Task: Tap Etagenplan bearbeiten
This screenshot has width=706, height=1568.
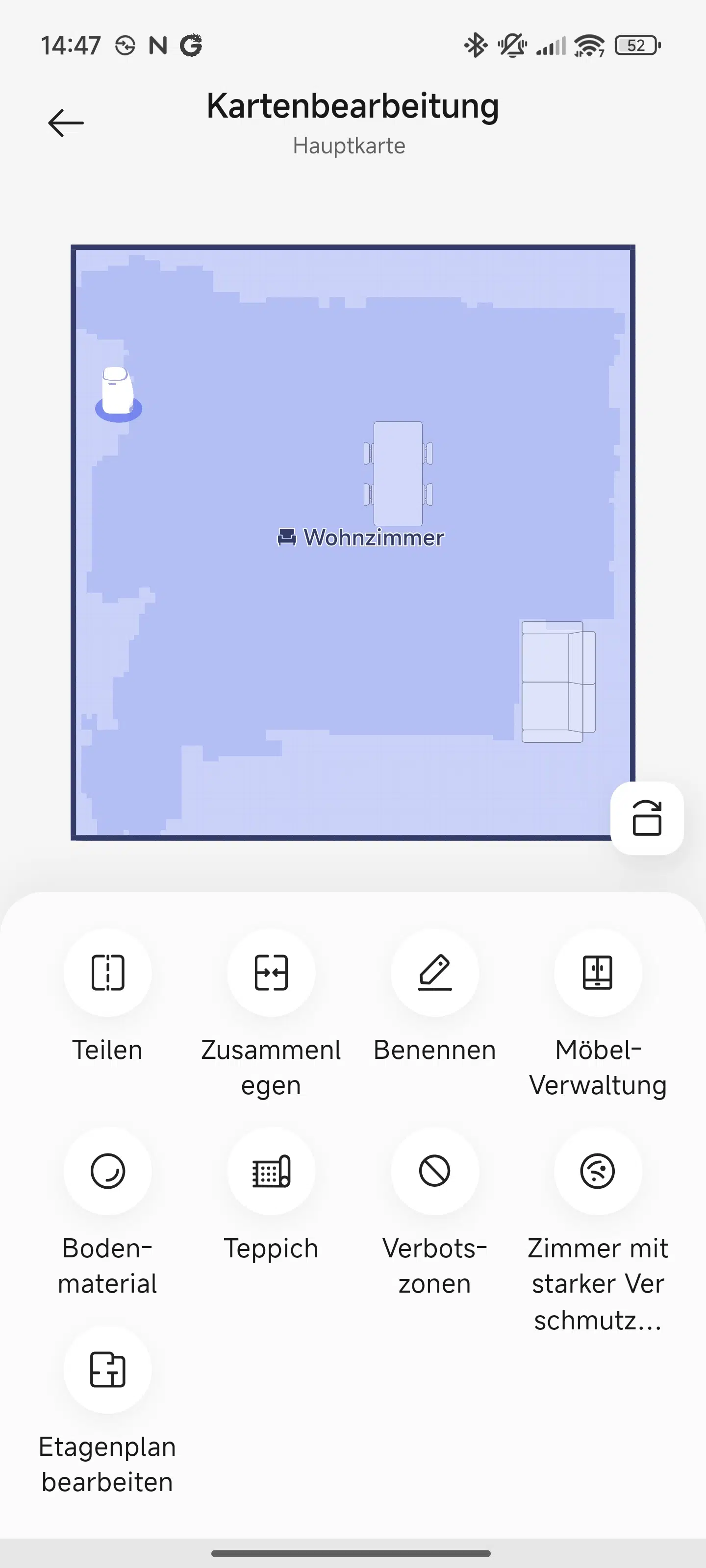Action: point(108,1370)
